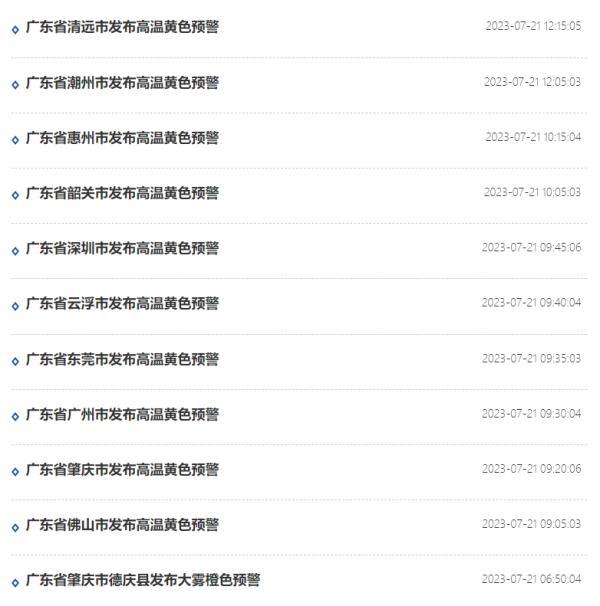Open Huizhou high temperature yellow warning (惠州市)
The width and height of the screenshot is (600, 606).
point(122,137)
